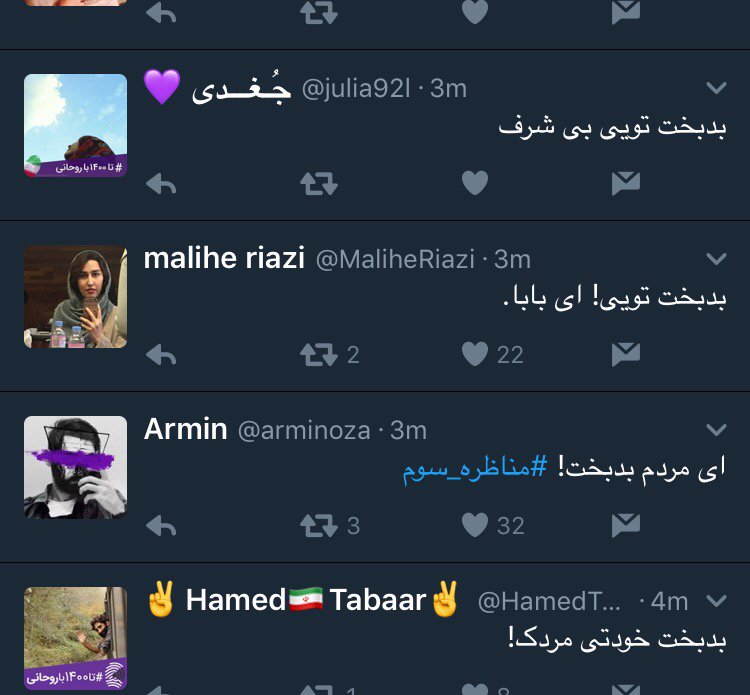750x695 pixels.
Task: Like malihe riazi's tweet
Action: [475, 354]
